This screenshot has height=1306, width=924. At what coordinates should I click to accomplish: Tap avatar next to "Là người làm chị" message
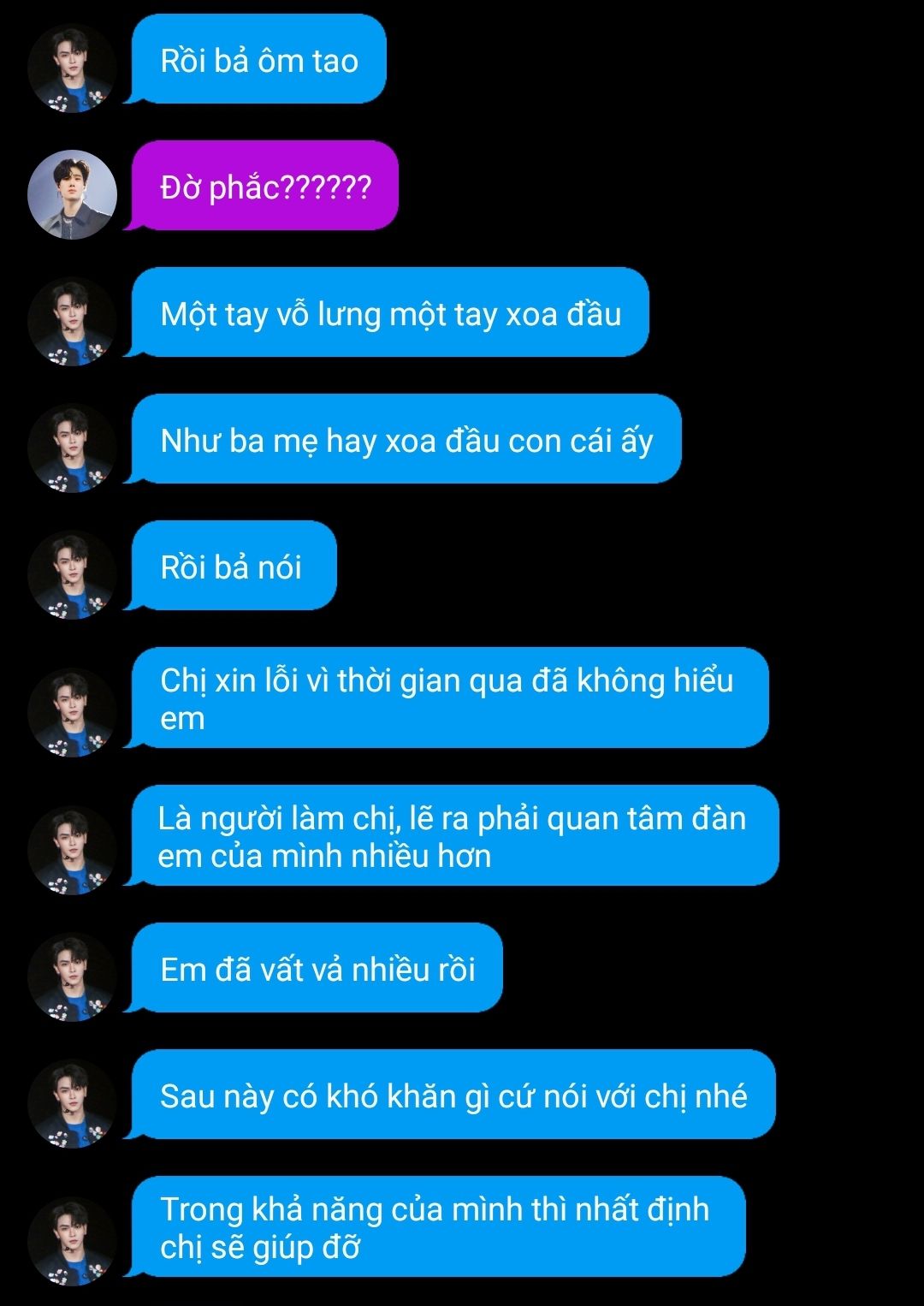point(72,851)
